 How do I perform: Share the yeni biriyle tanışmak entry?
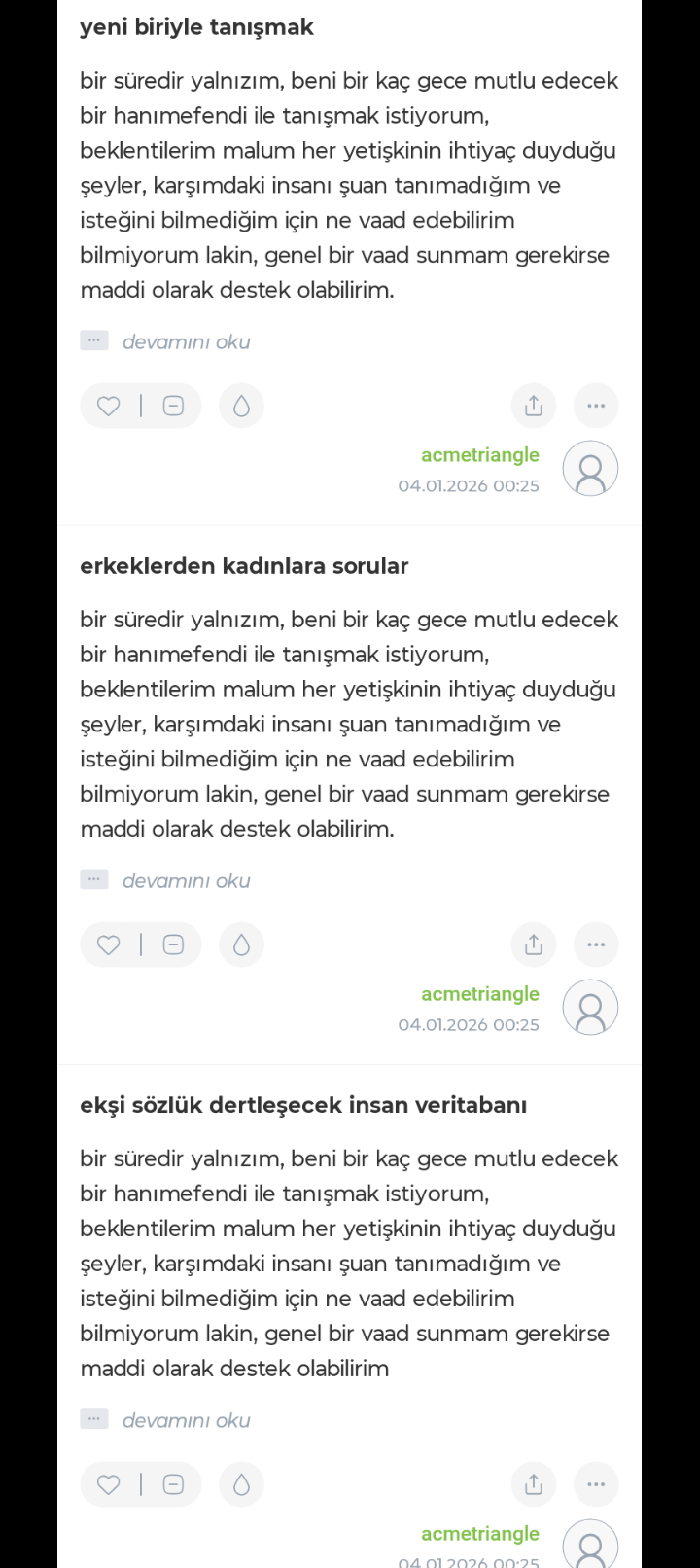pyautogui.click(x=534, y=406)
